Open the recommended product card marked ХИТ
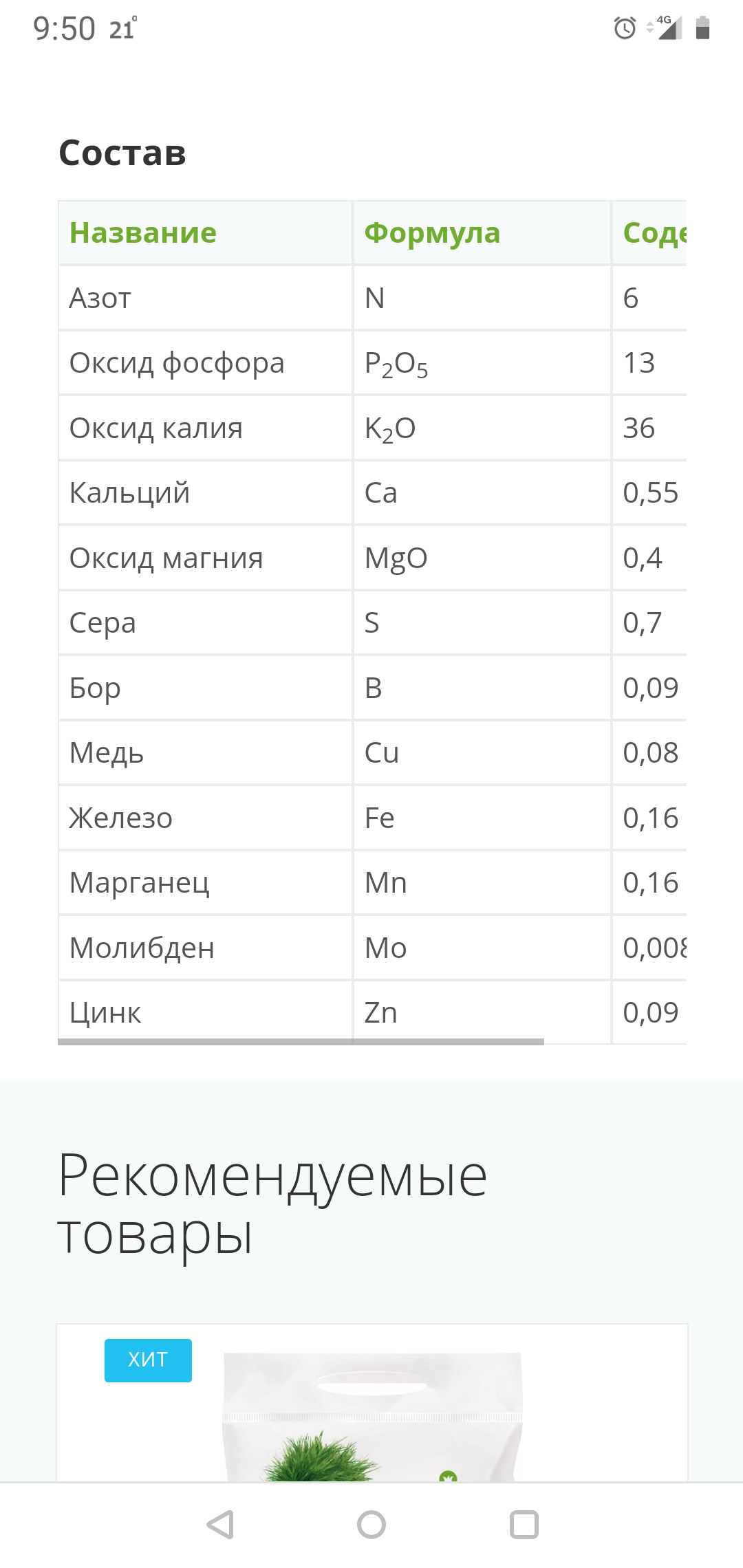 point(371,1402)
